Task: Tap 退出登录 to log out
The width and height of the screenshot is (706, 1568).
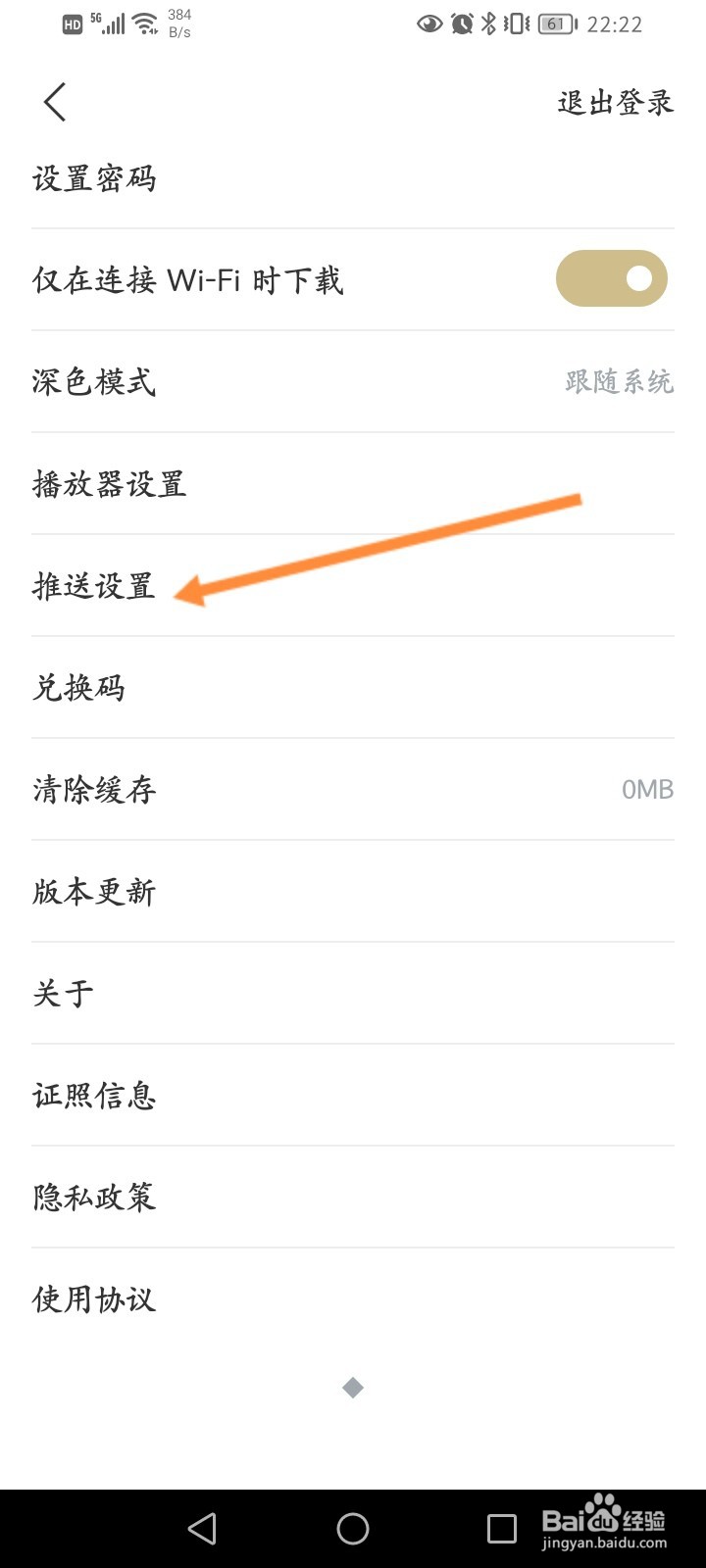Action: 615,101
